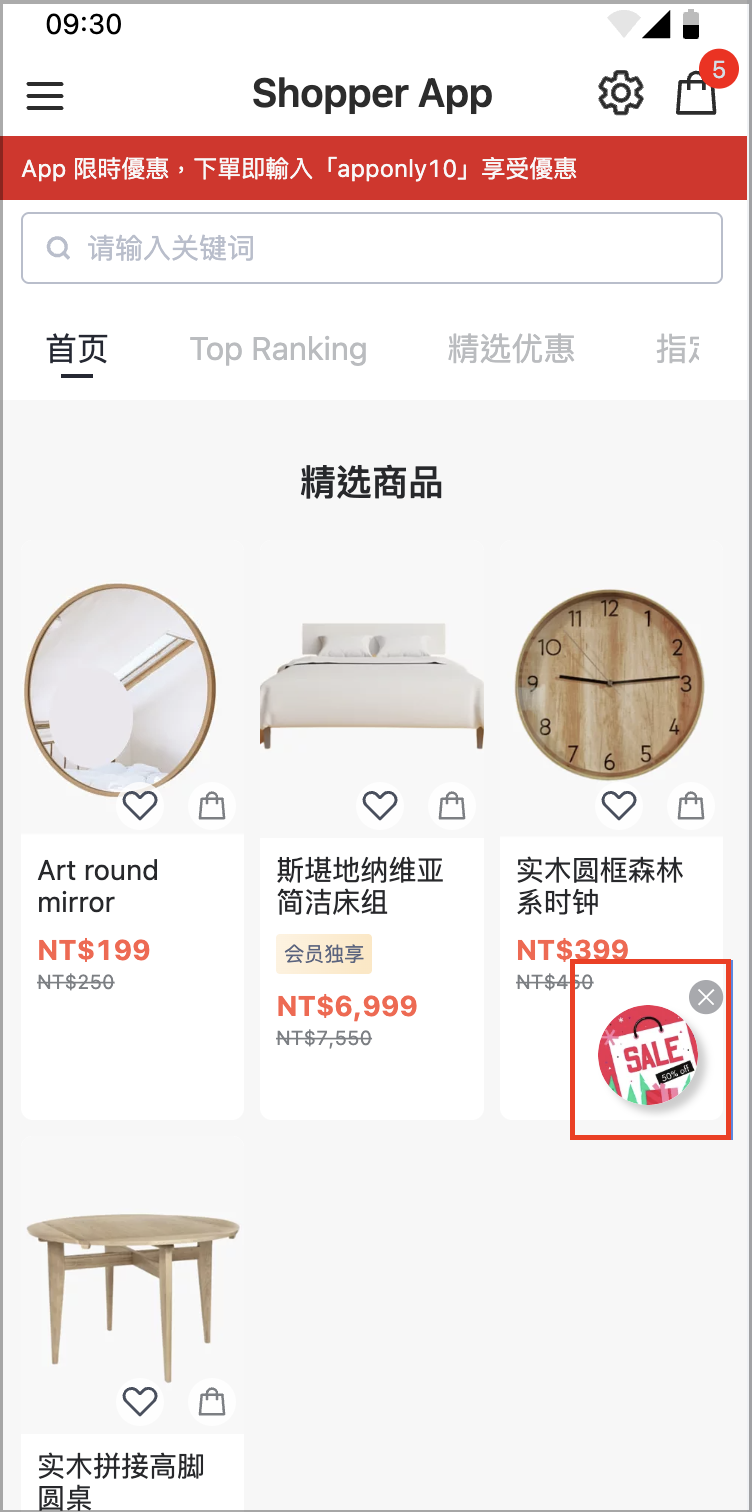
Task: Select the 首页 tab
Action: click(x=77, y=350)
